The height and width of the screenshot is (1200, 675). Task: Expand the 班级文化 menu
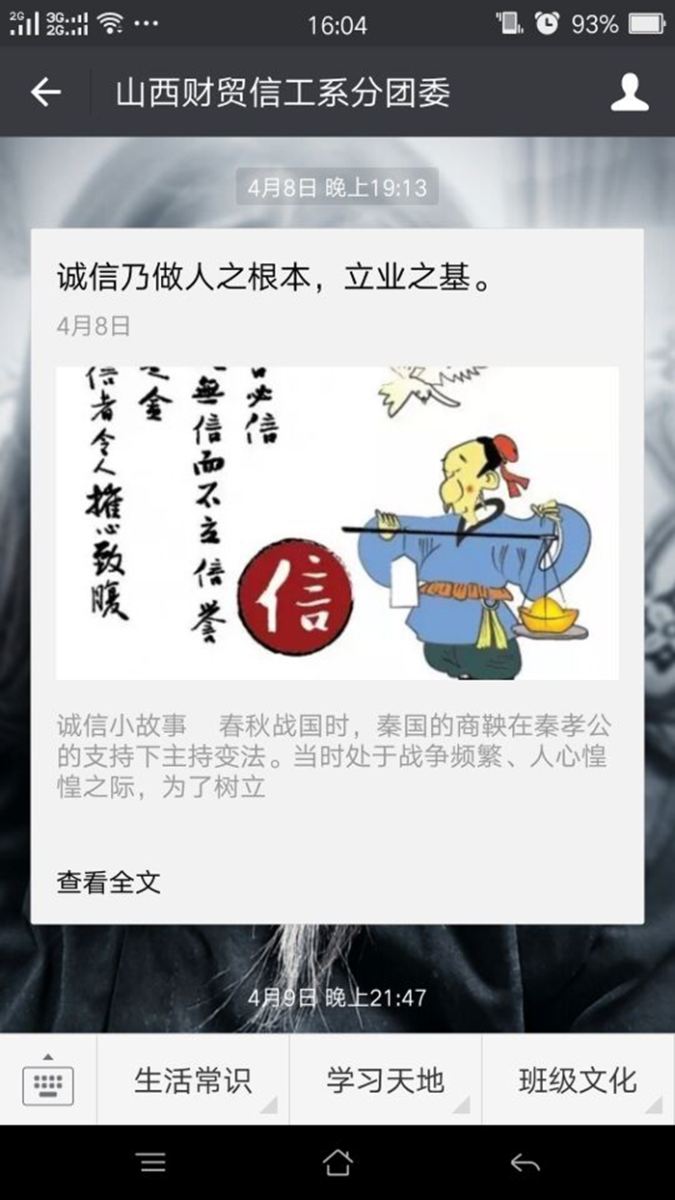click(577, 1080)
